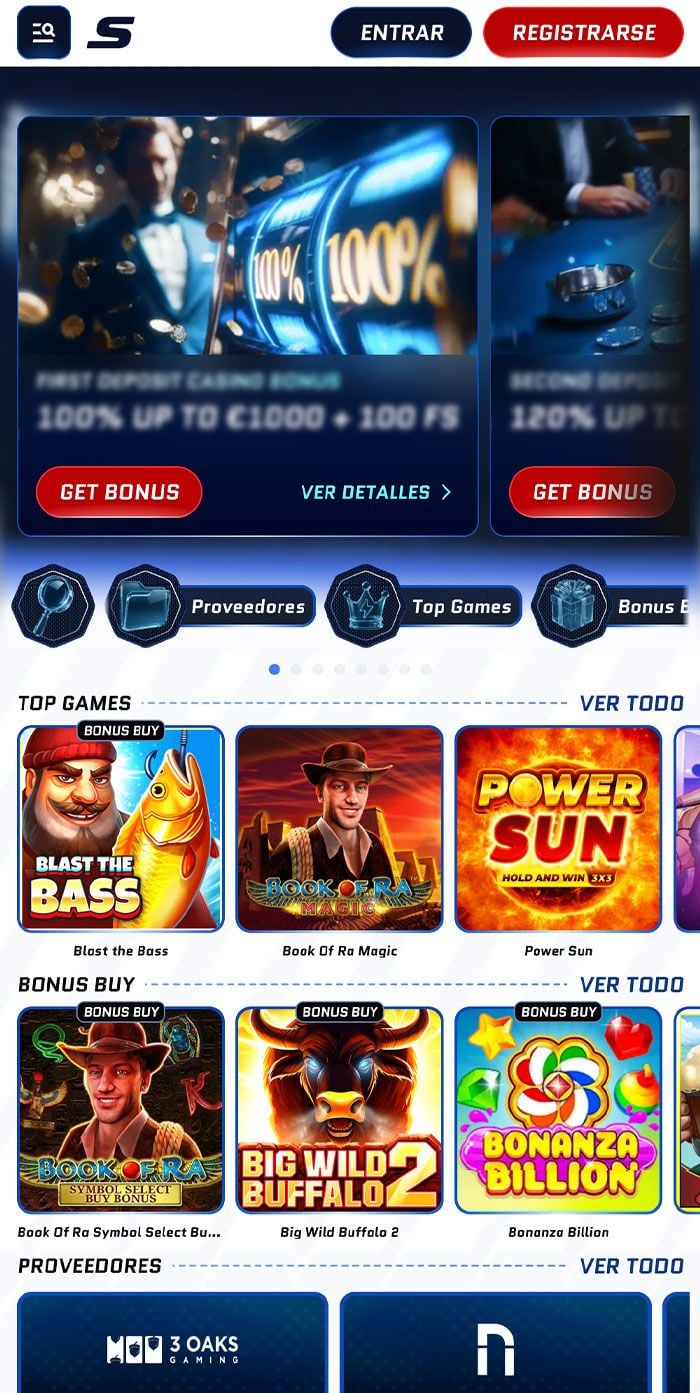Select the Bonus category chip
The image size is (700, 1393).
click(x=612, y=606)
